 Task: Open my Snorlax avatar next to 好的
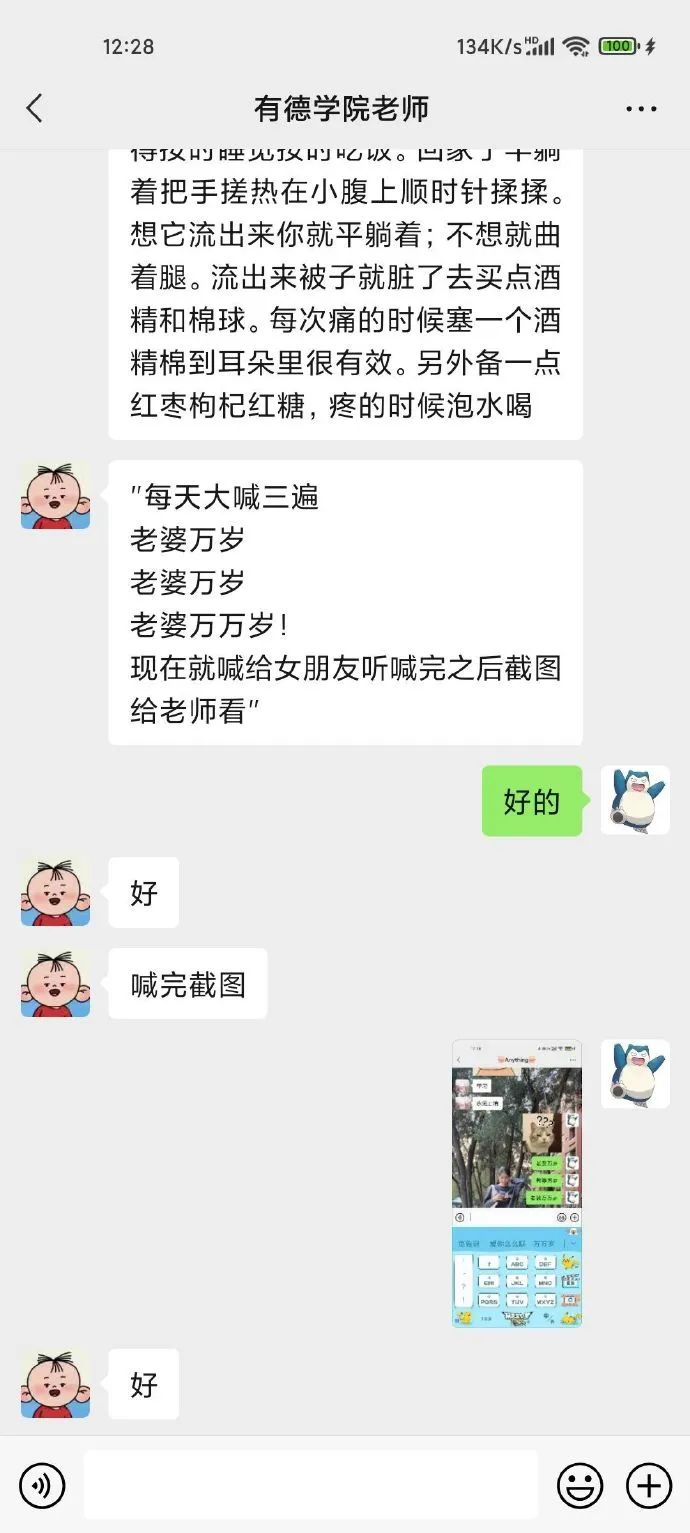coord(635,800)
